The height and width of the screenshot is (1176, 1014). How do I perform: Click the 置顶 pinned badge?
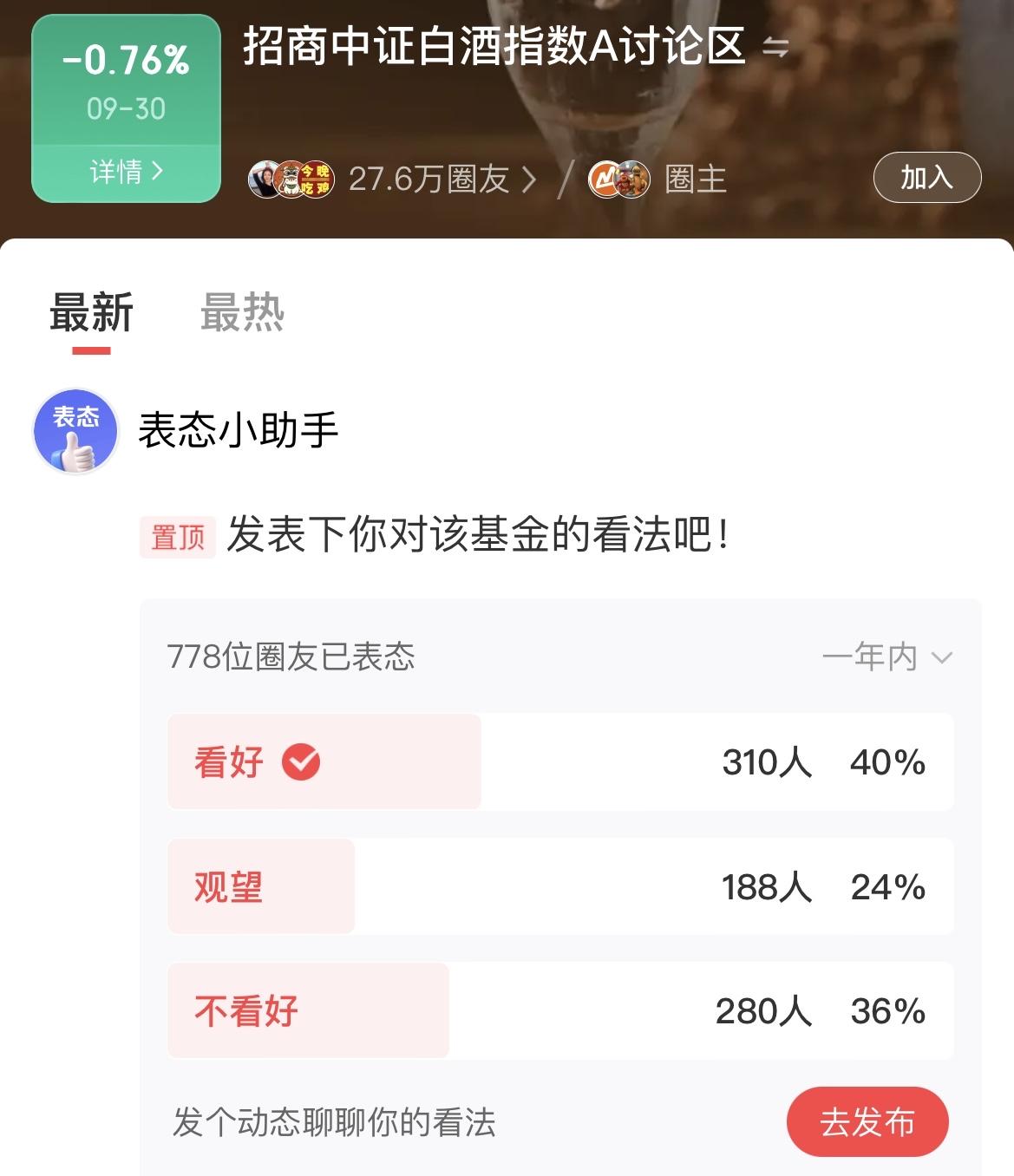pos(178,539)
